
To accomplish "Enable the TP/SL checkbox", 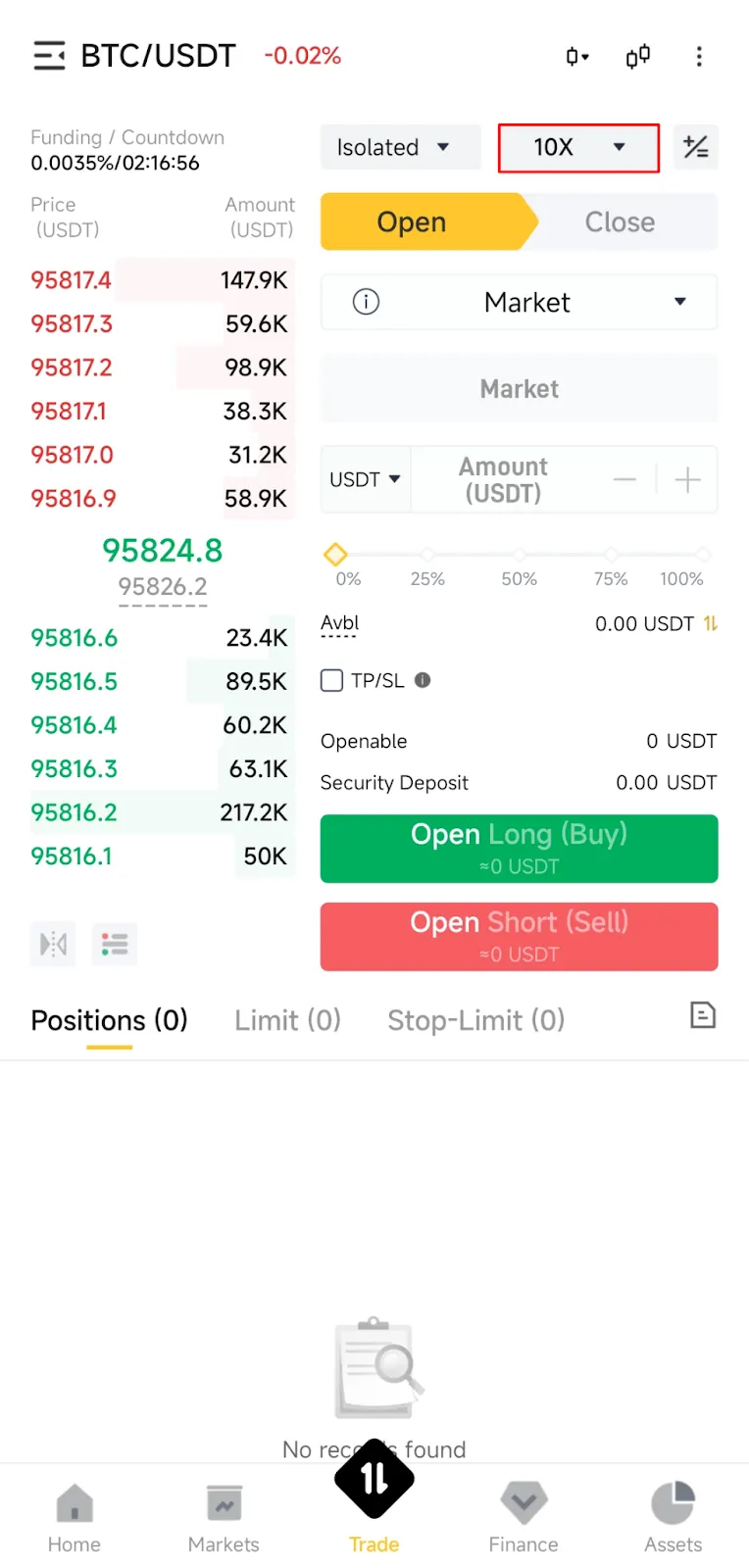I will pyautogui.click(x=332, y=680).
